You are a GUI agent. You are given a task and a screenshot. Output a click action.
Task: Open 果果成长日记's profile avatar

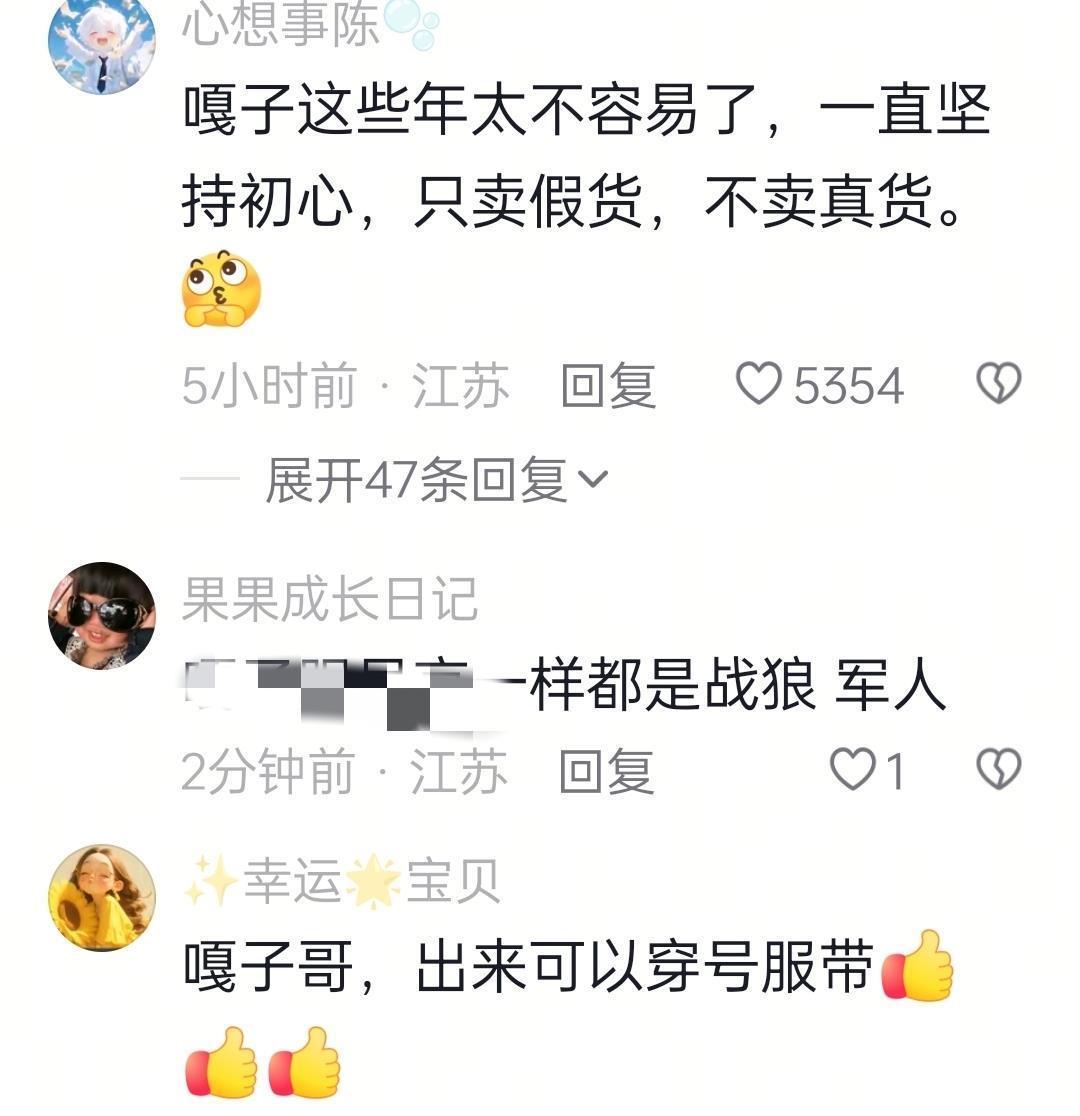click(x=102, y=615)
